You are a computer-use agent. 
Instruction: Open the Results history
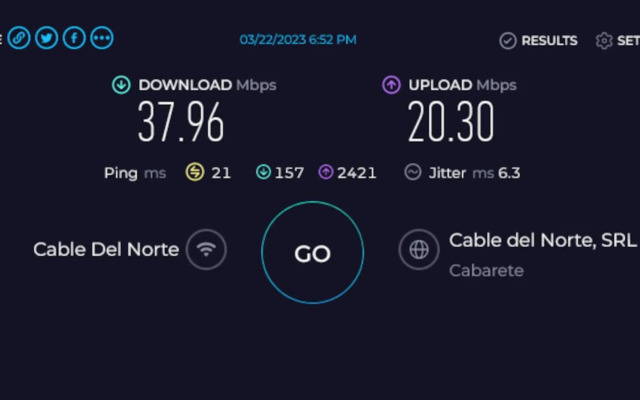click(x=538, y=41)
